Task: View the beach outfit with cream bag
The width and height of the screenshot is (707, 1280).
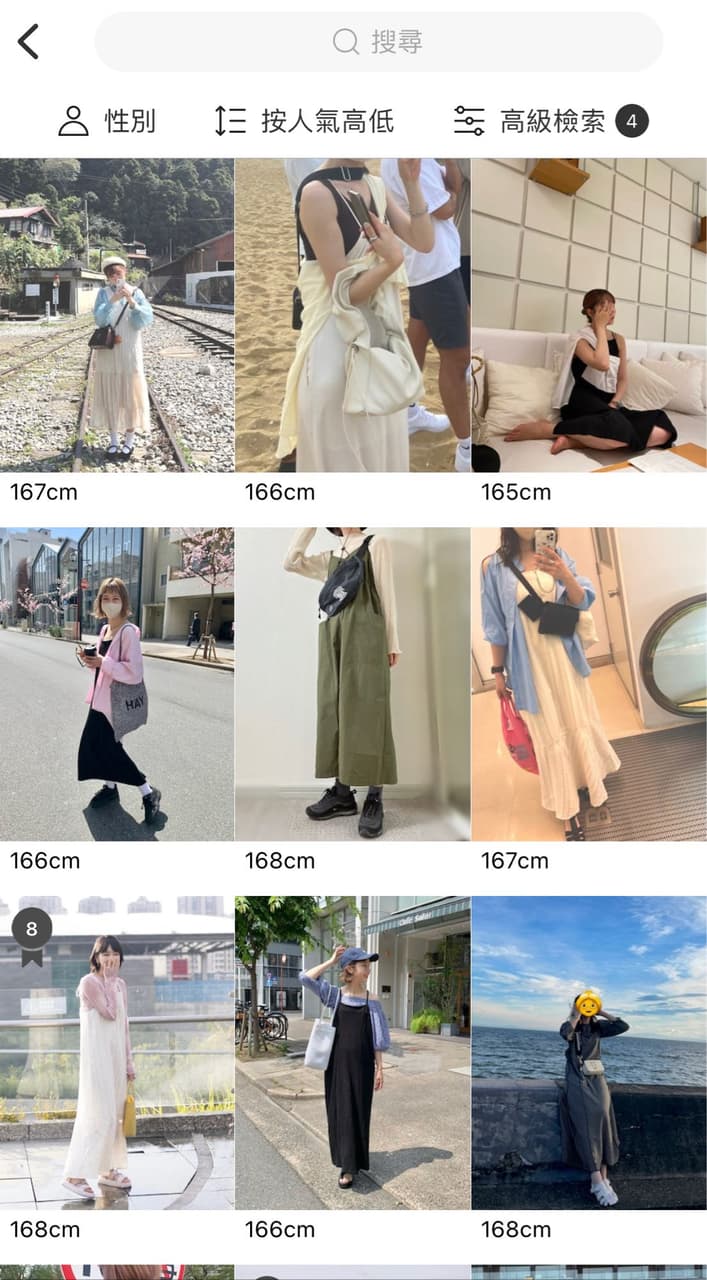Action: pyautogui.click(x=352, y=315)
